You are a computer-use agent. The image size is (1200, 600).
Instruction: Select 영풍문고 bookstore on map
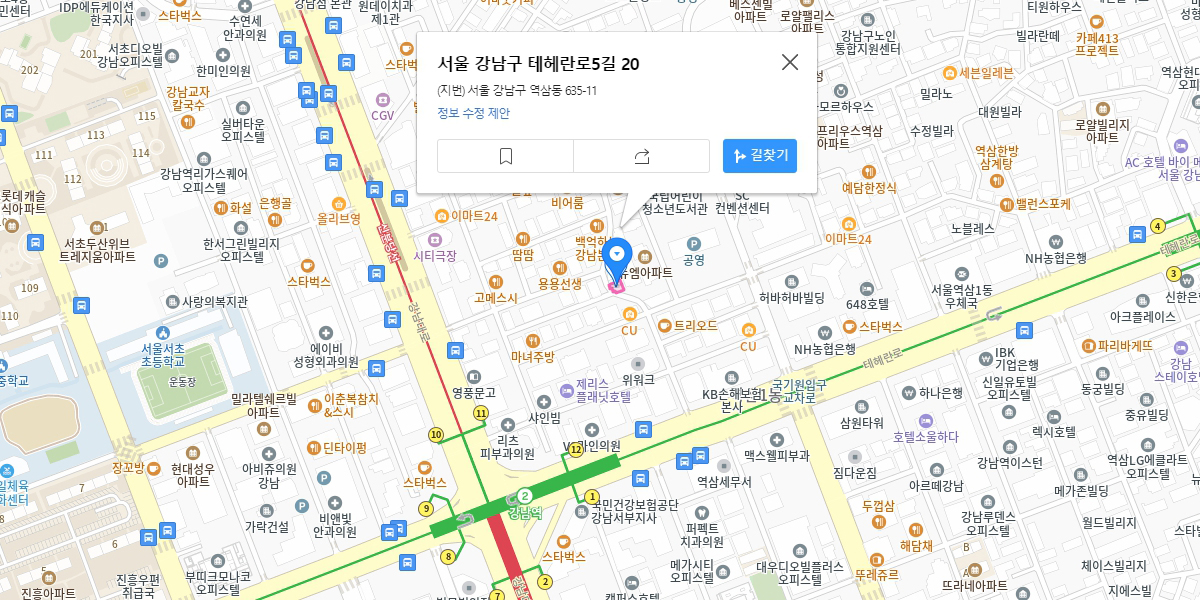(474, 394)
